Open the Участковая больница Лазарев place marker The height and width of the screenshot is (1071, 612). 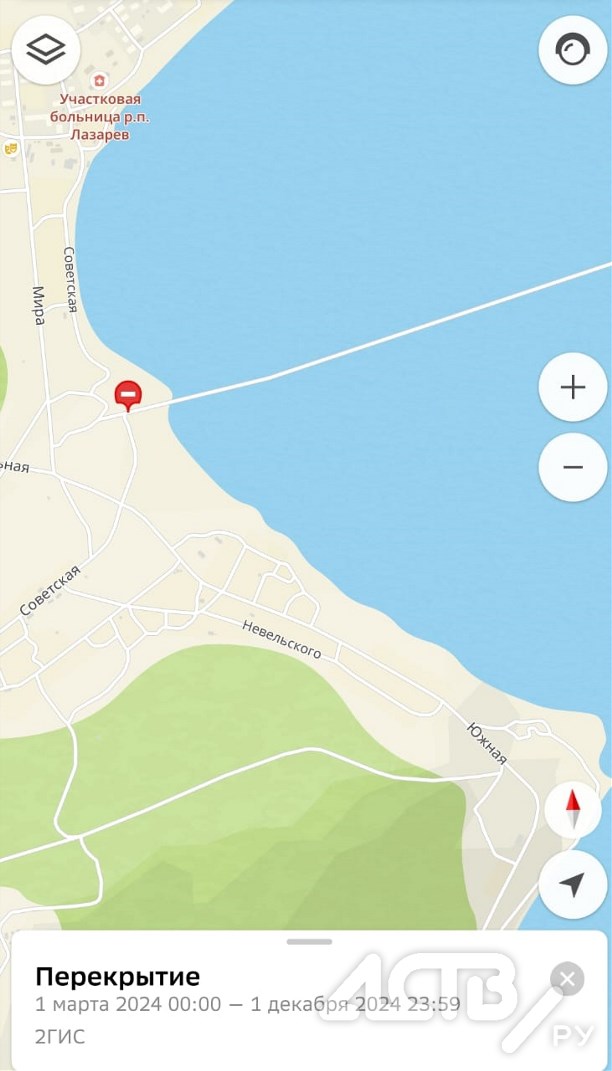pos(99,80)
